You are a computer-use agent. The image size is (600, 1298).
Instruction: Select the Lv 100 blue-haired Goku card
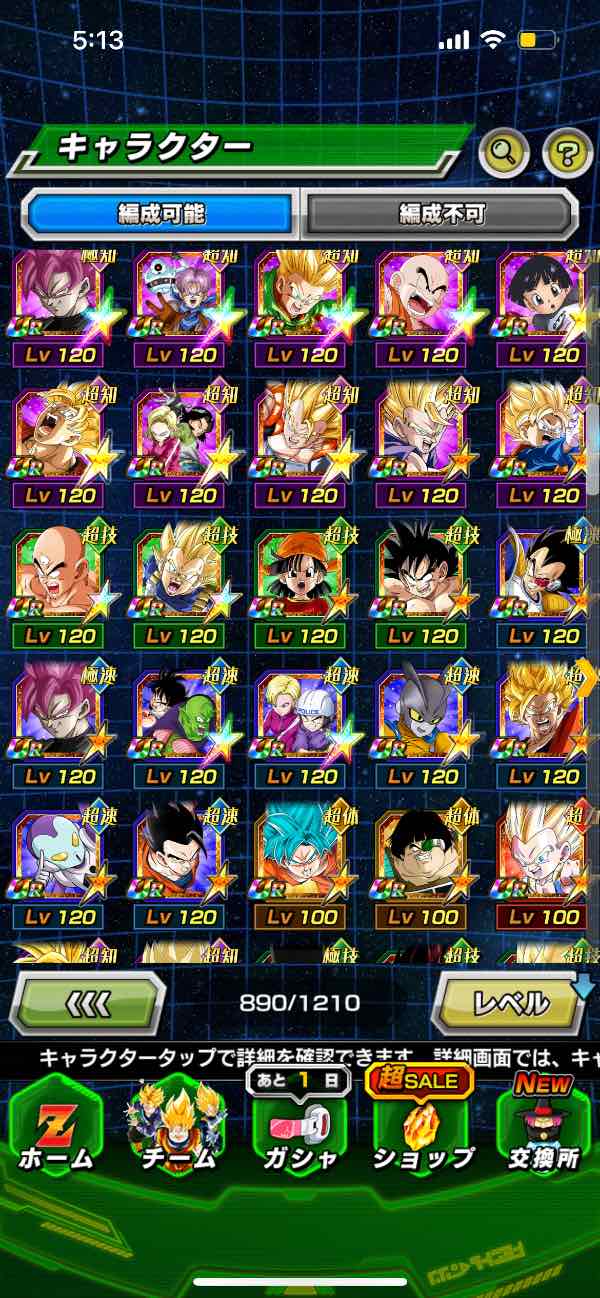click(x=300, y=860)
